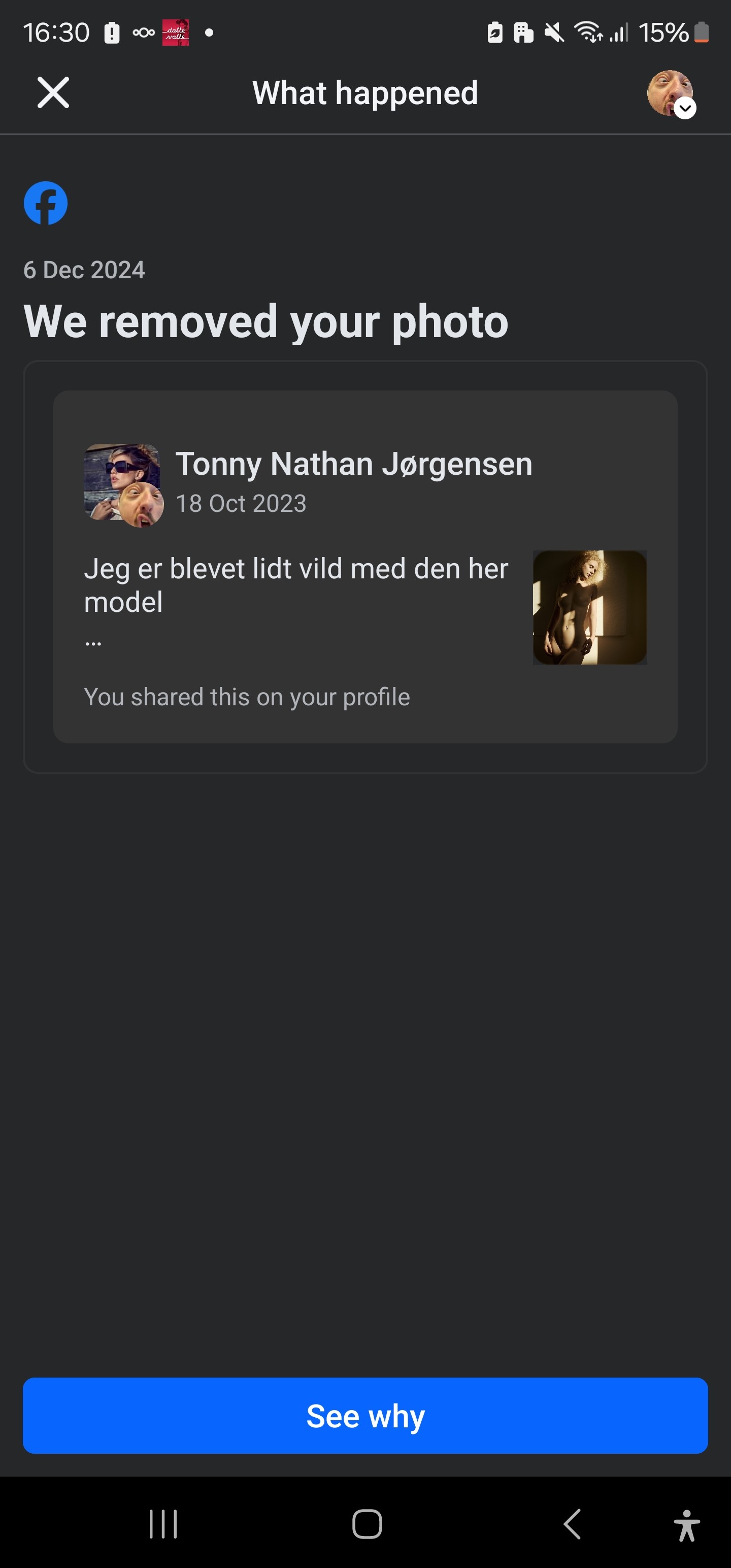Open the removed post by Tonny Nathan Jørgensen
This screenshot has width=731, height=1568.
(x=365, y=567)
